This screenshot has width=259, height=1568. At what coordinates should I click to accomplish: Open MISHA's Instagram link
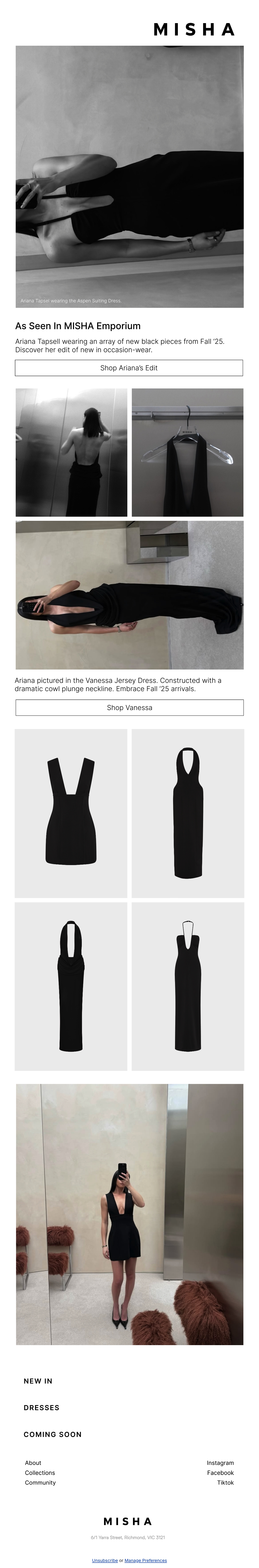[220, 1463]
